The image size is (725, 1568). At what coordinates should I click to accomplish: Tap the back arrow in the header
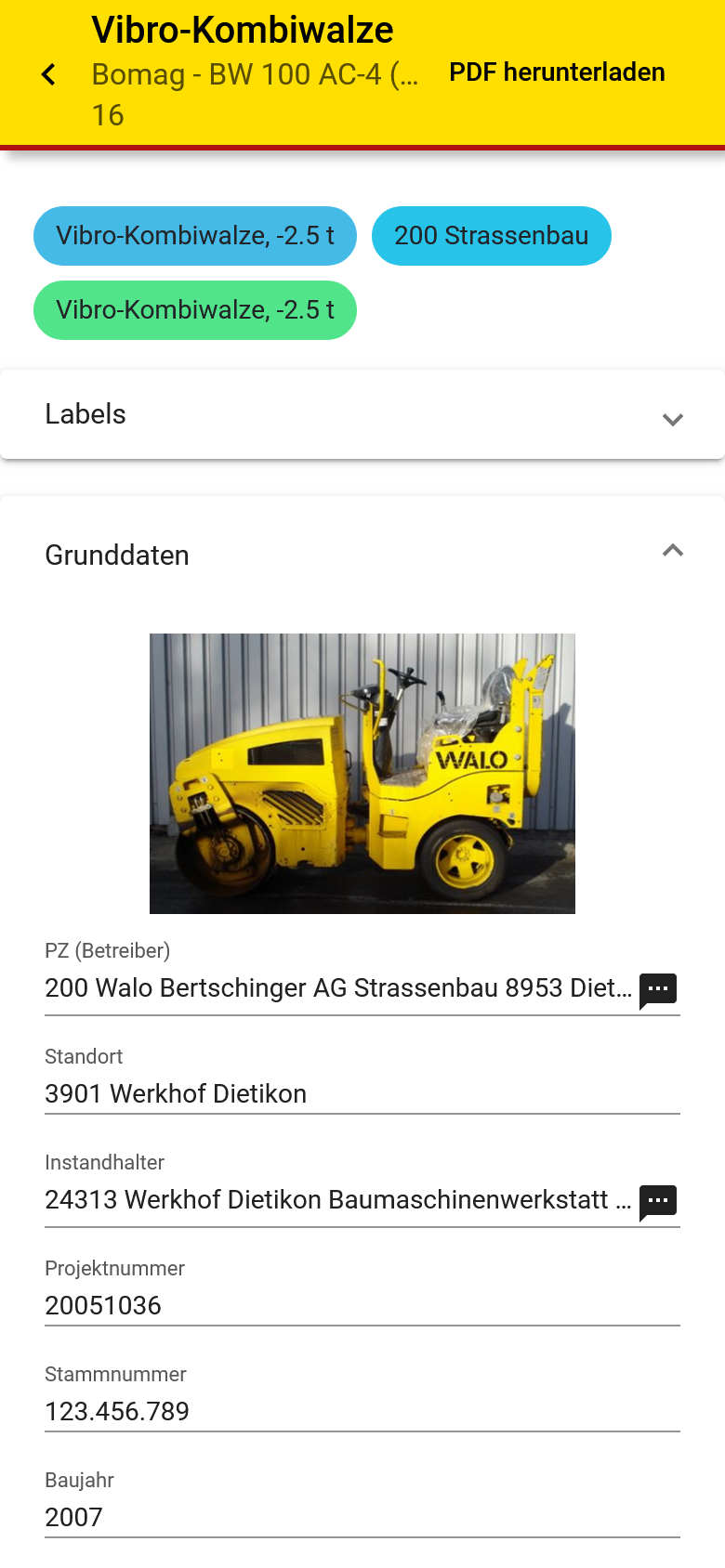click(x=47, y=73)
